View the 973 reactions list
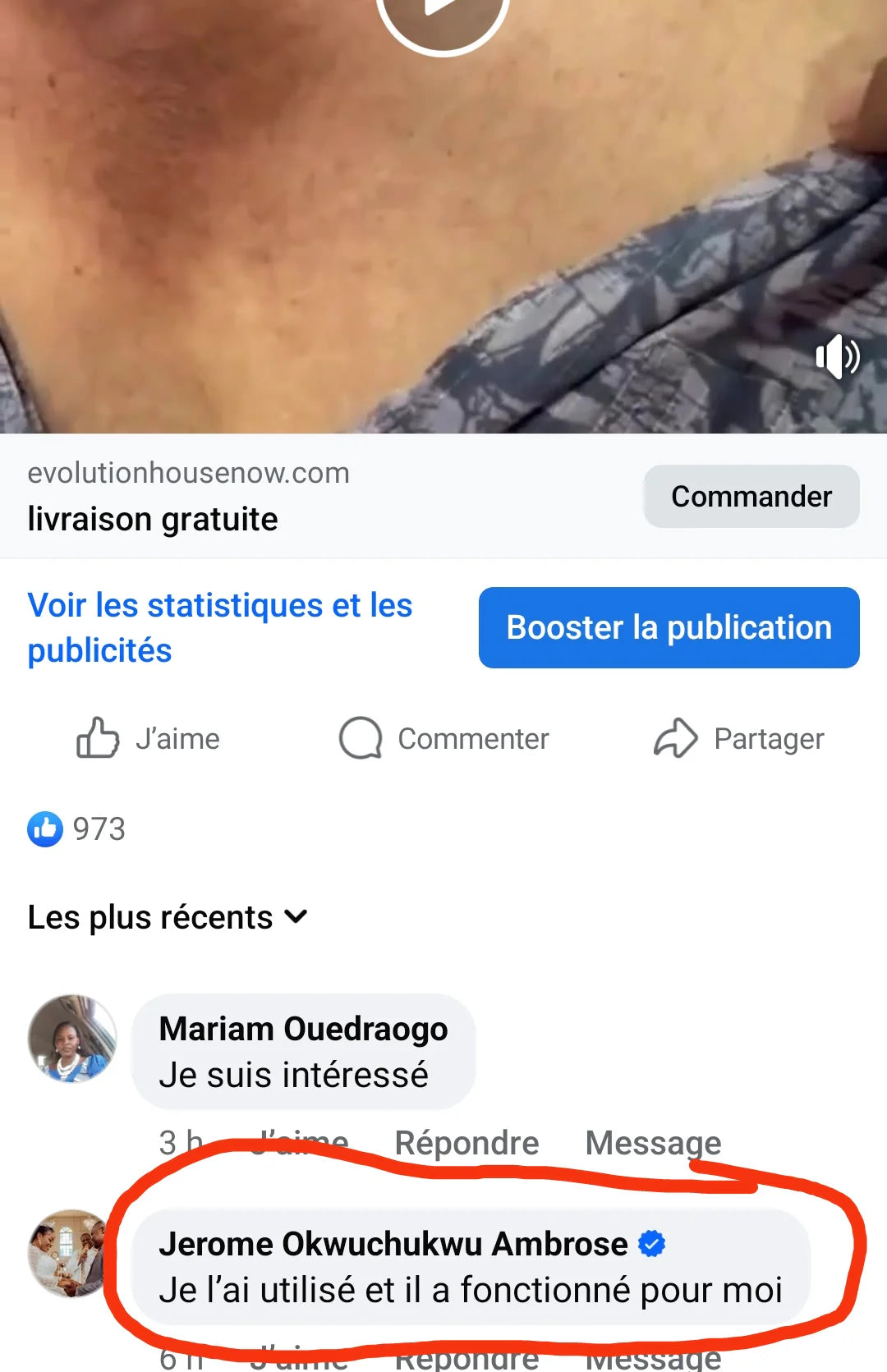Screen dimensions: 887x1372 pos(77,829)
